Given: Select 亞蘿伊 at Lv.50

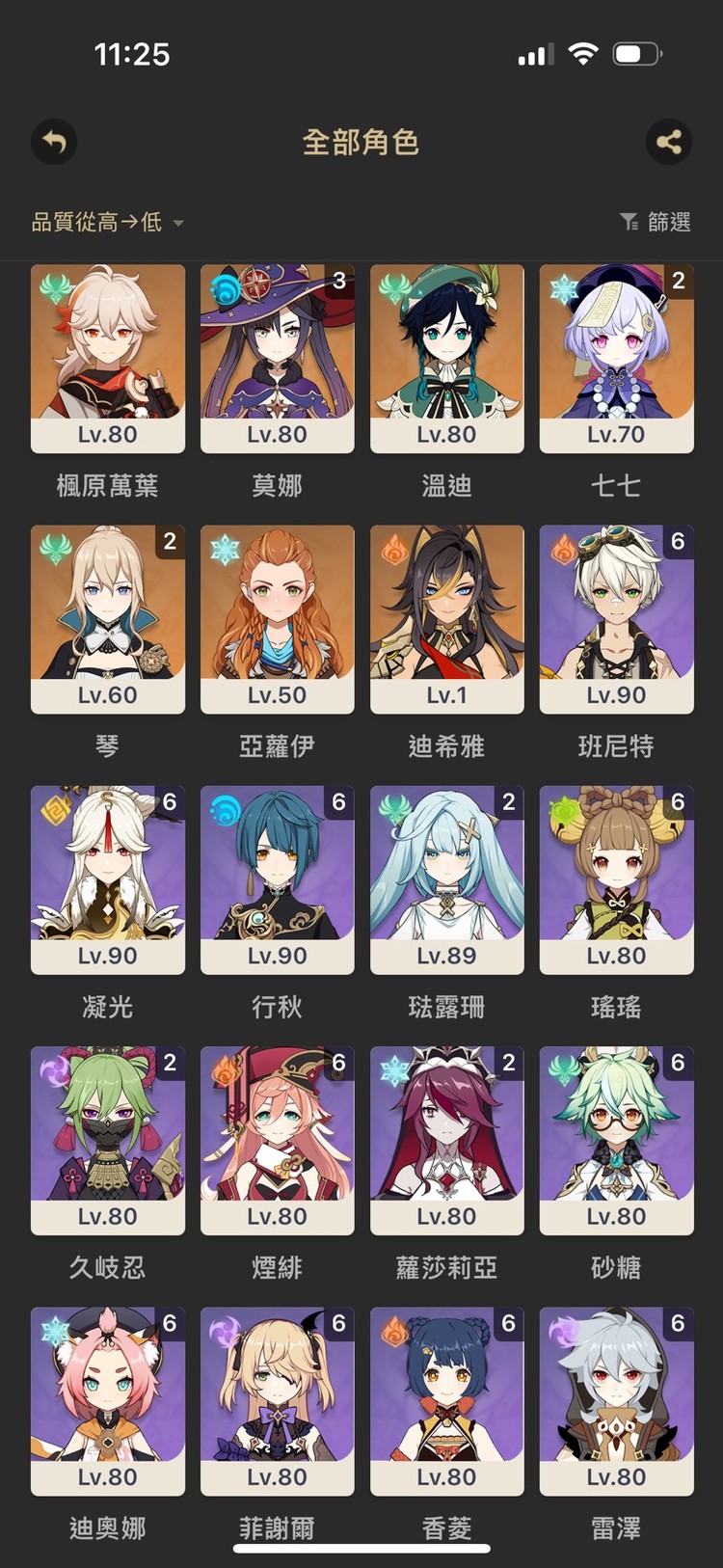Looking at the screenshot, I should 278,619.
